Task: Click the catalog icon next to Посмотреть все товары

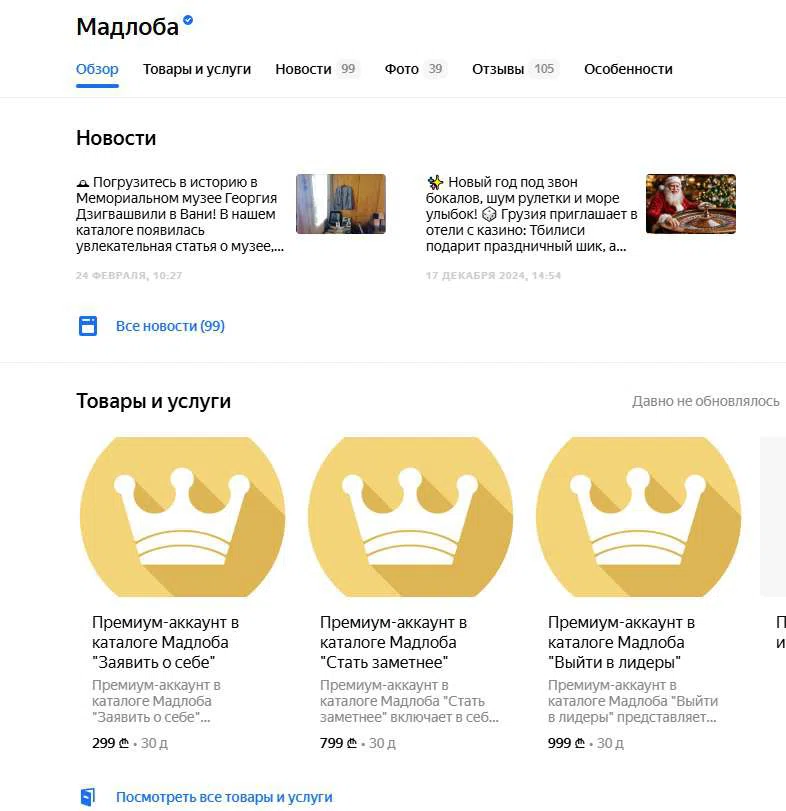Action: tap(90, 797)
